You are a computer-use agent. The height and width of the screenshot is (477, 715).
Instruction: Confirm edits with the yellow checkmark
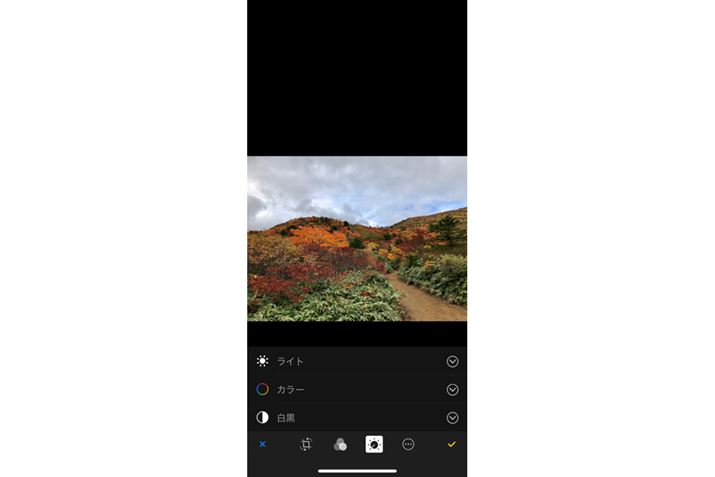click(x=451, y=444)
